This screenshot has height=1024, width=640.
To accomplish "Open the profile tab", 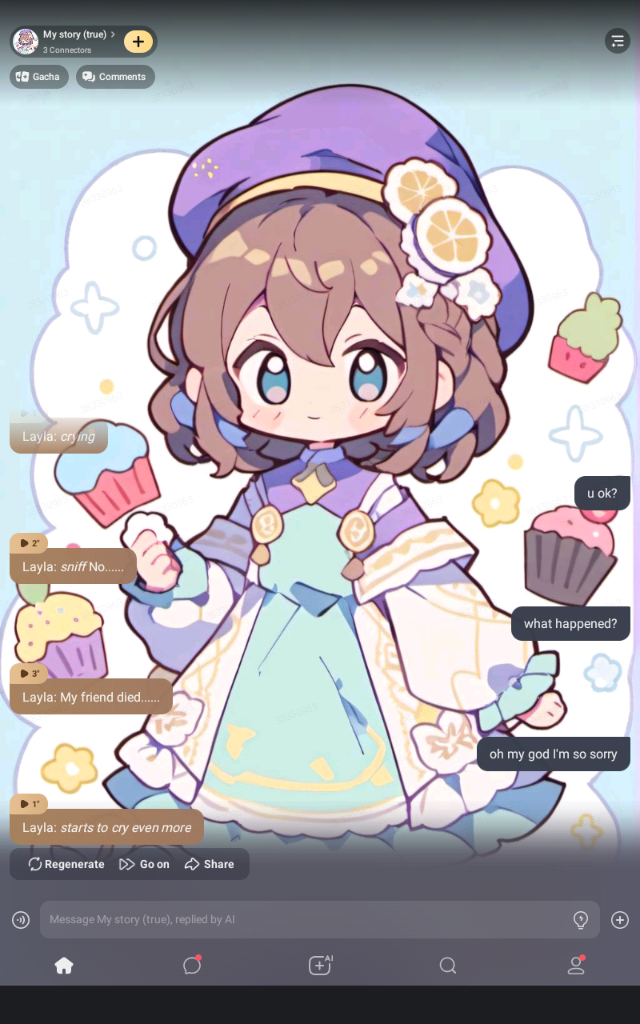I will pyautogui.click(x=576, y=965).
